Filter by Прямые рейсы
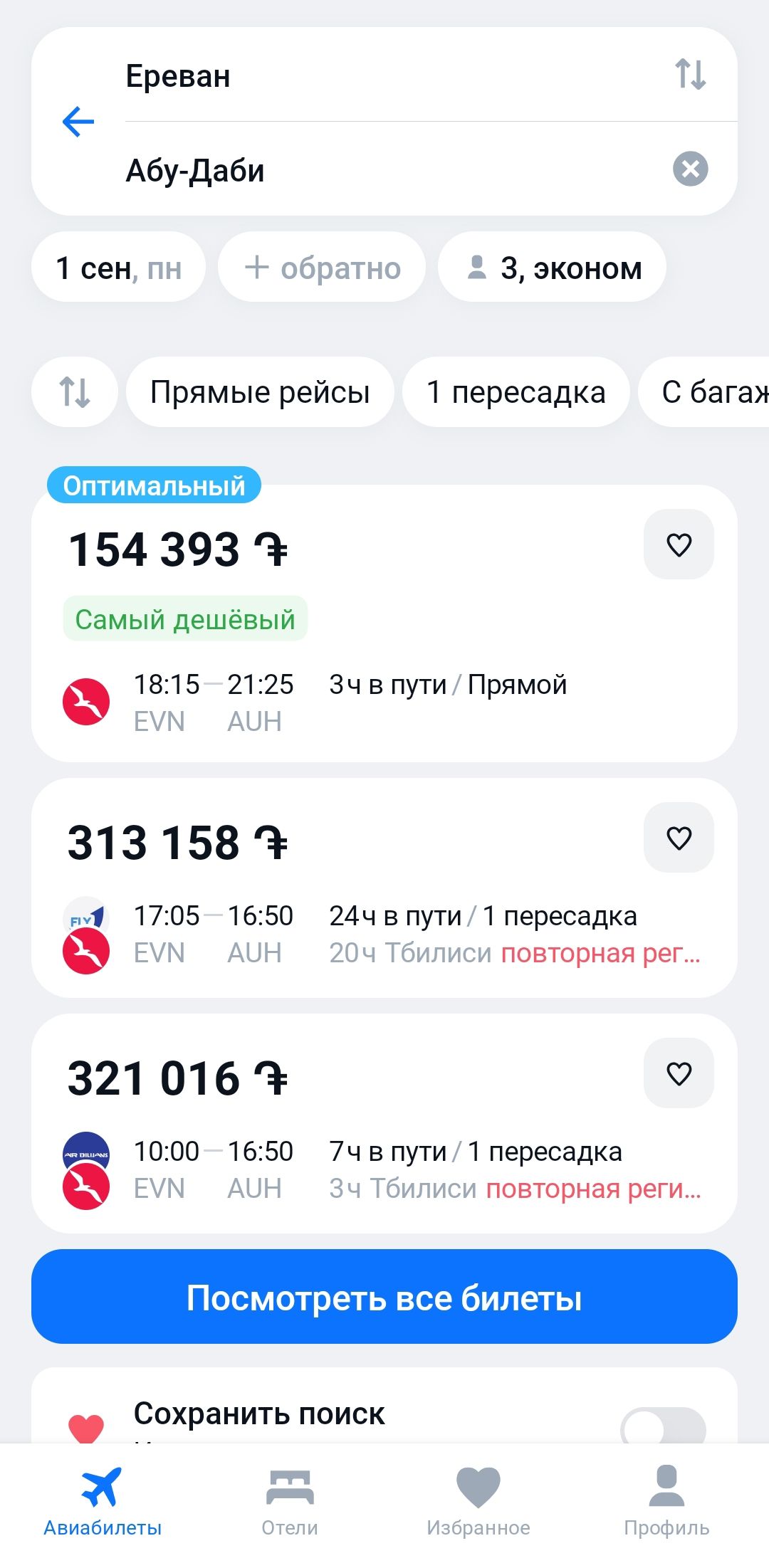The width and height of the screenshot is (769, 1568). (x=260, y=392)
